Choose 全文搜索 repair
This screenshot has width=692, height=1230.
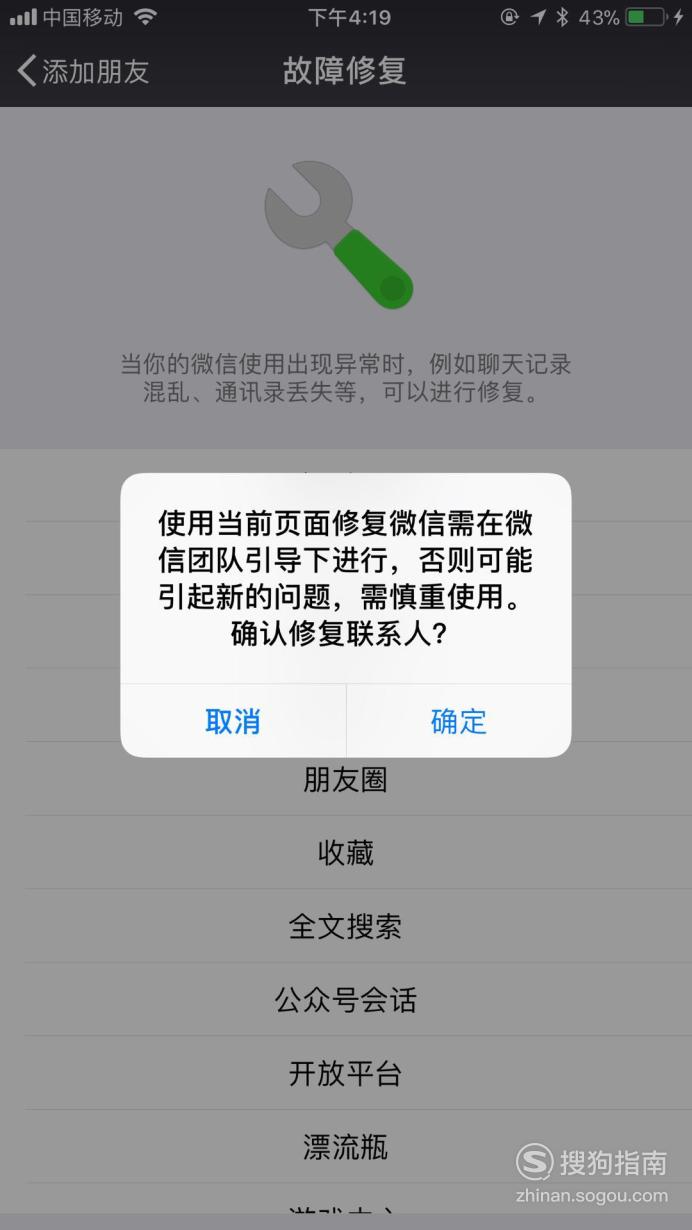346,926
